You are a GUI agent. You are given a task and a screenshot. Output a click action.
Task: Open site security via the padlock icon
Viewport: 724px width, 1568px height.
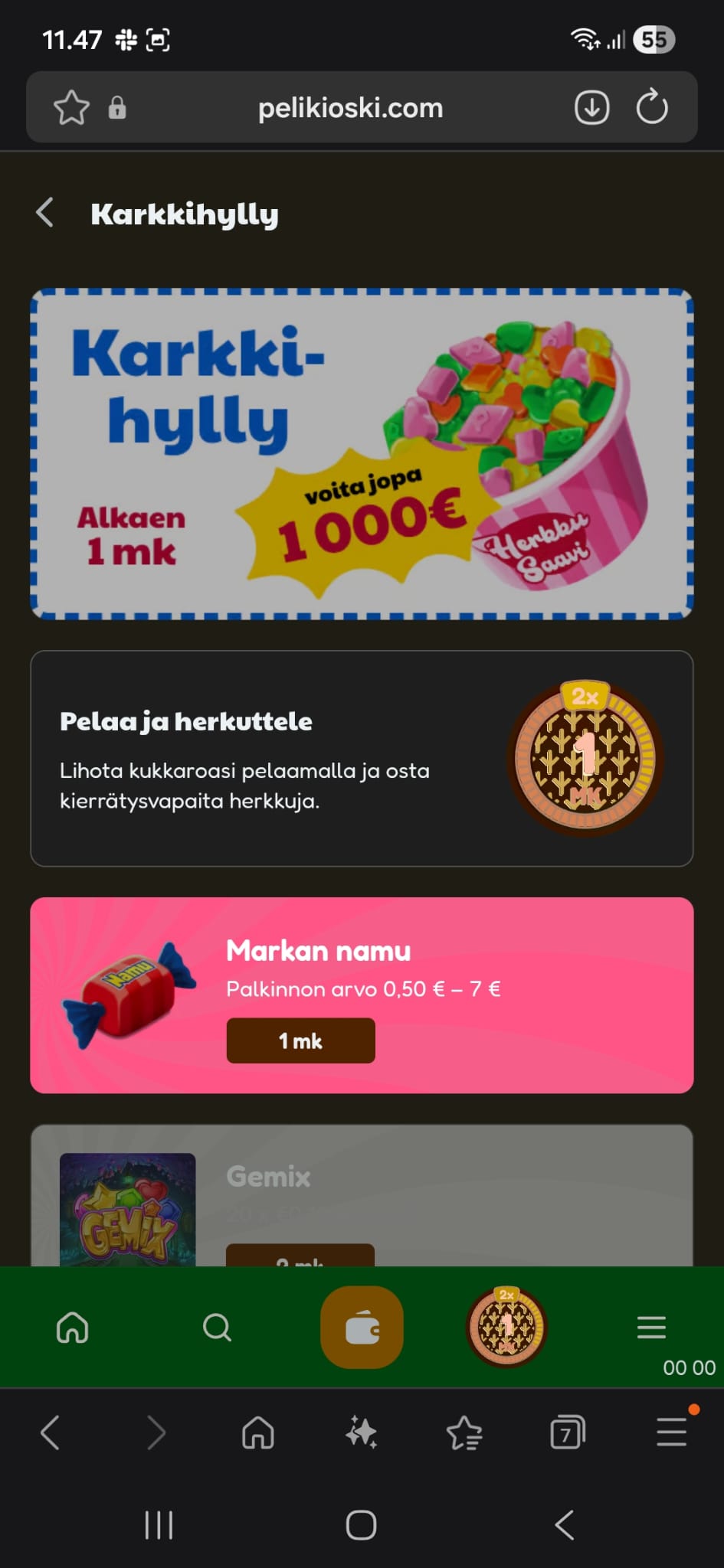(116, 107)
